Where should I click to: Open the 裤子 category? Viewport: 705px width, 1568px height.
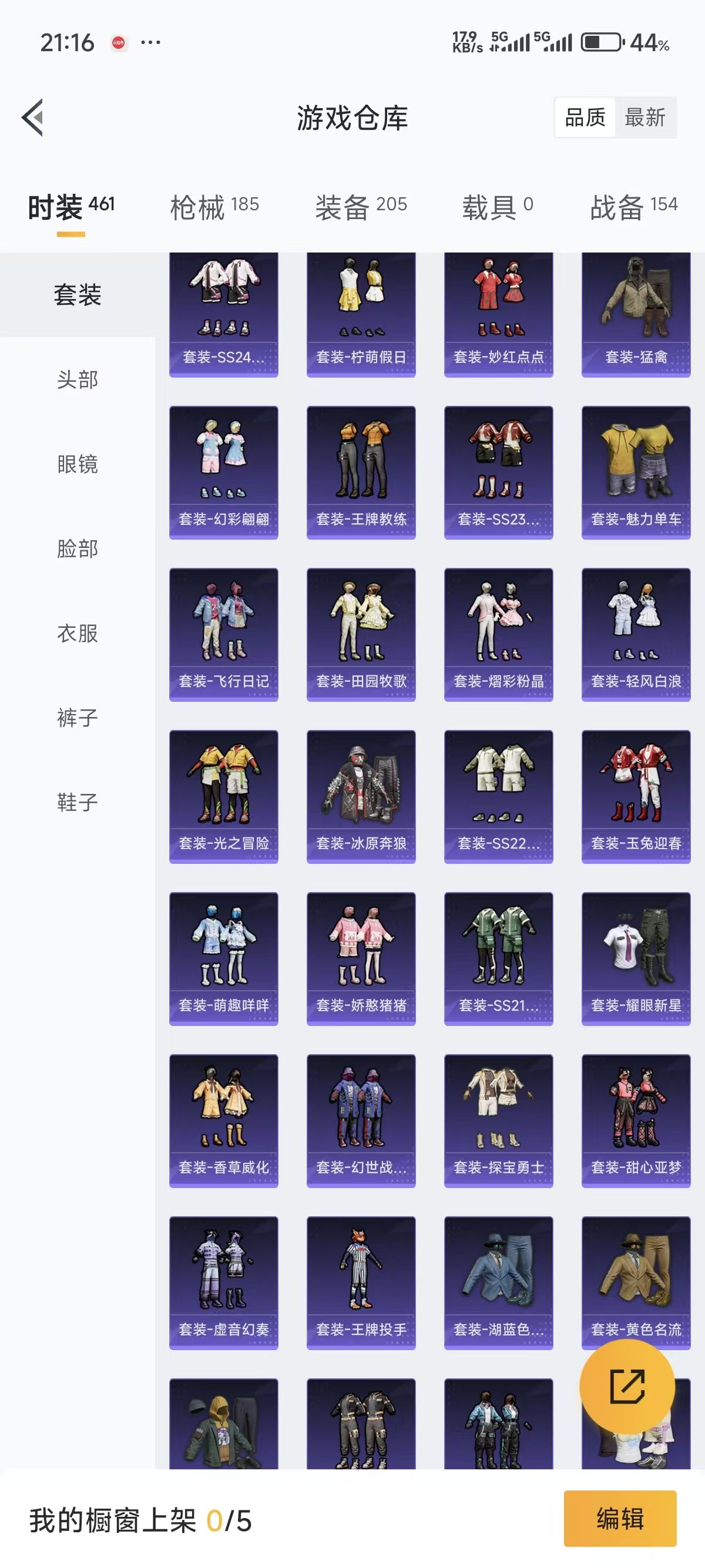[78, 718]
